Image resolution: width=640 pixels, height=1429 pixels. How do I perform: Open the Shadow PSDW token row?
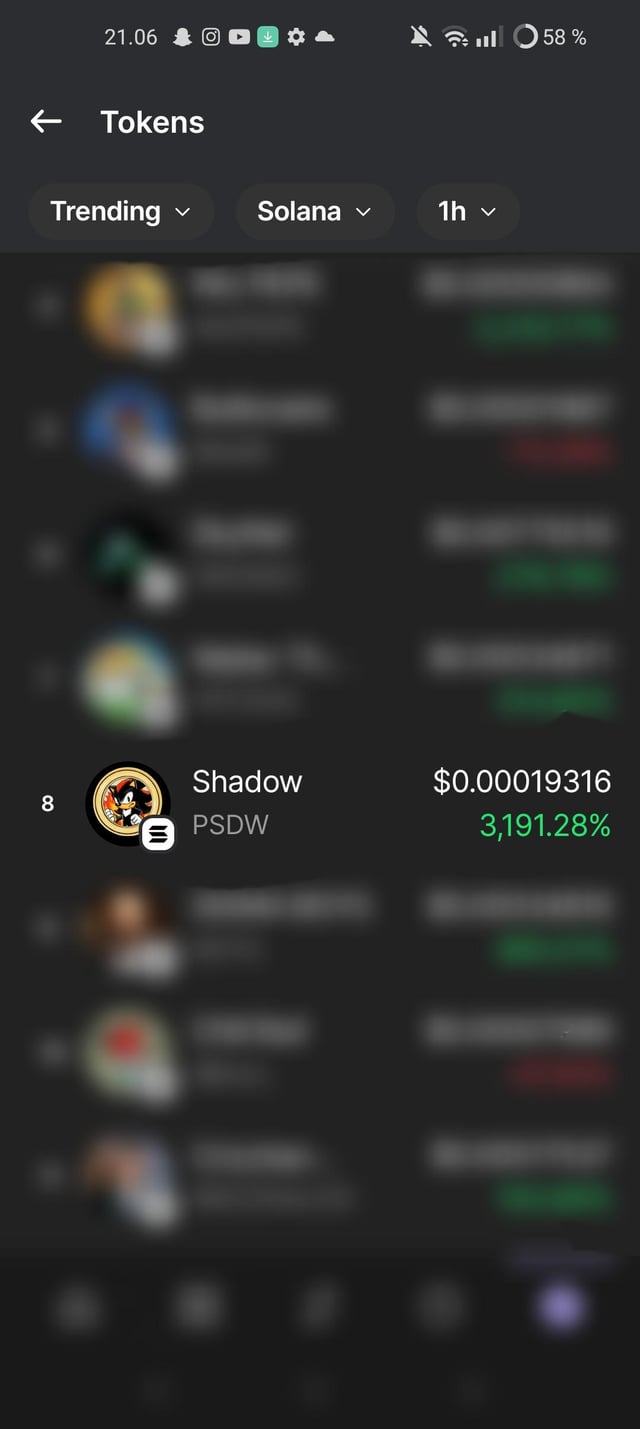pyautogui.click(x=330, y=803)
